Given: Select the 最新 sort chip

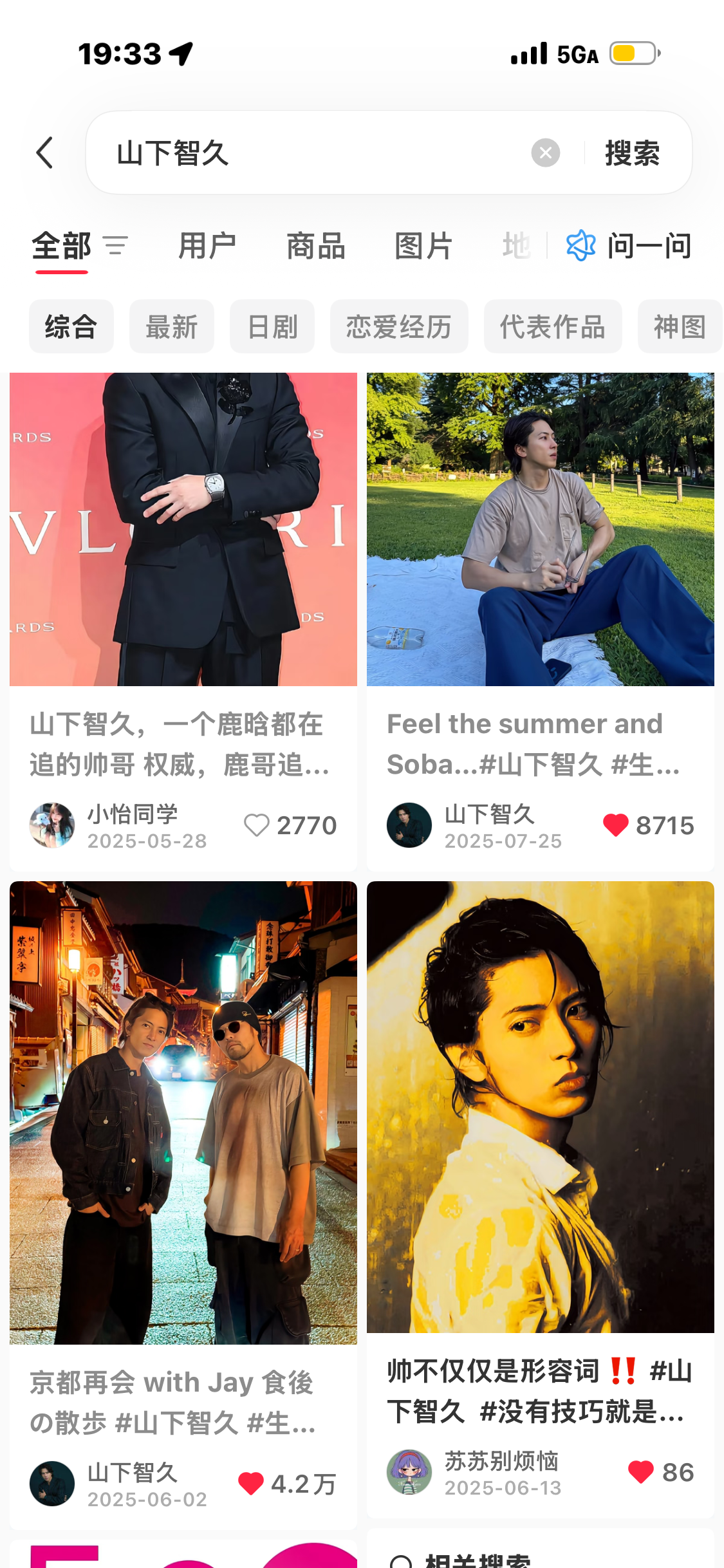Looking at the screenshot, I should [171, 327].
